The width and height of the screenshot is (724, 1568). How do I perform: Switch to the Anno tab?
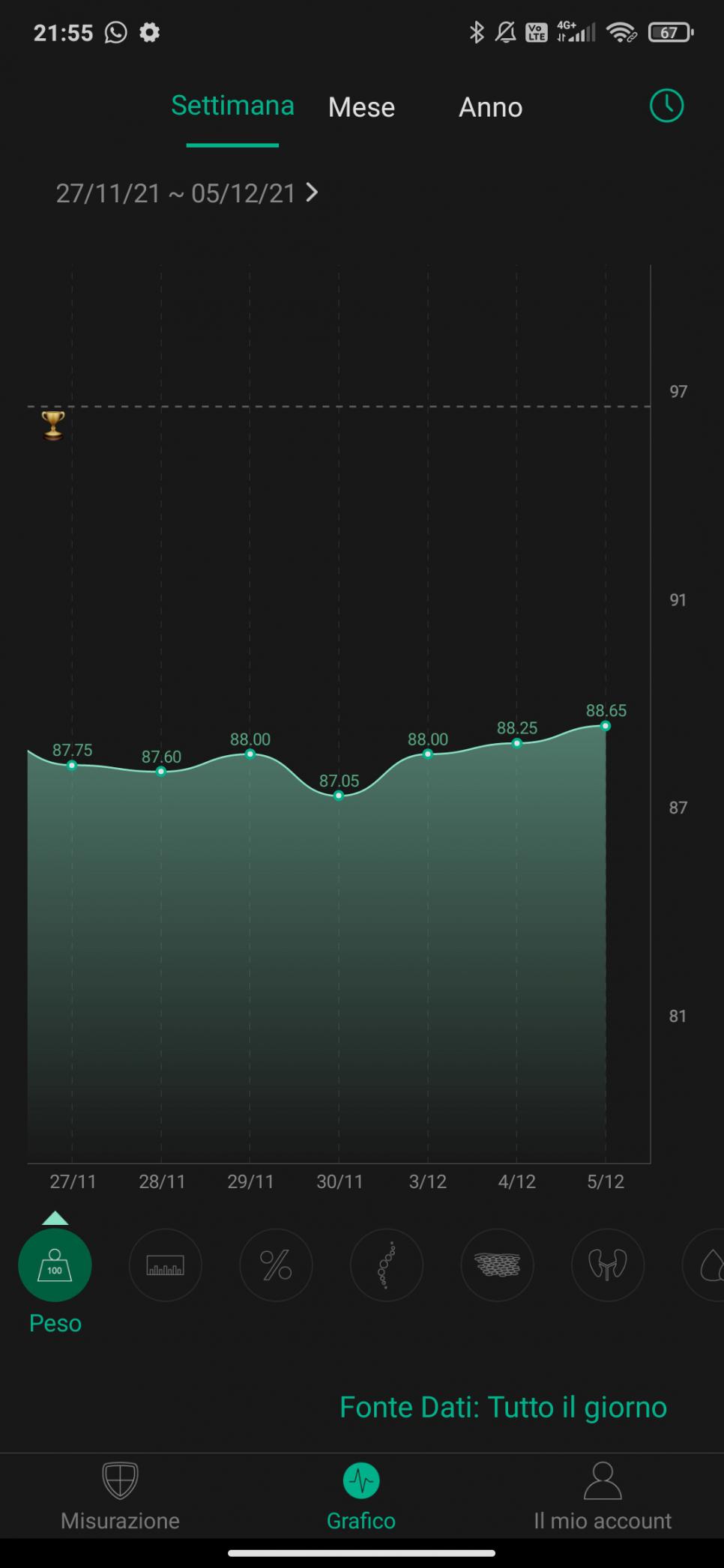pyautogui.click(x=490, y=107)
